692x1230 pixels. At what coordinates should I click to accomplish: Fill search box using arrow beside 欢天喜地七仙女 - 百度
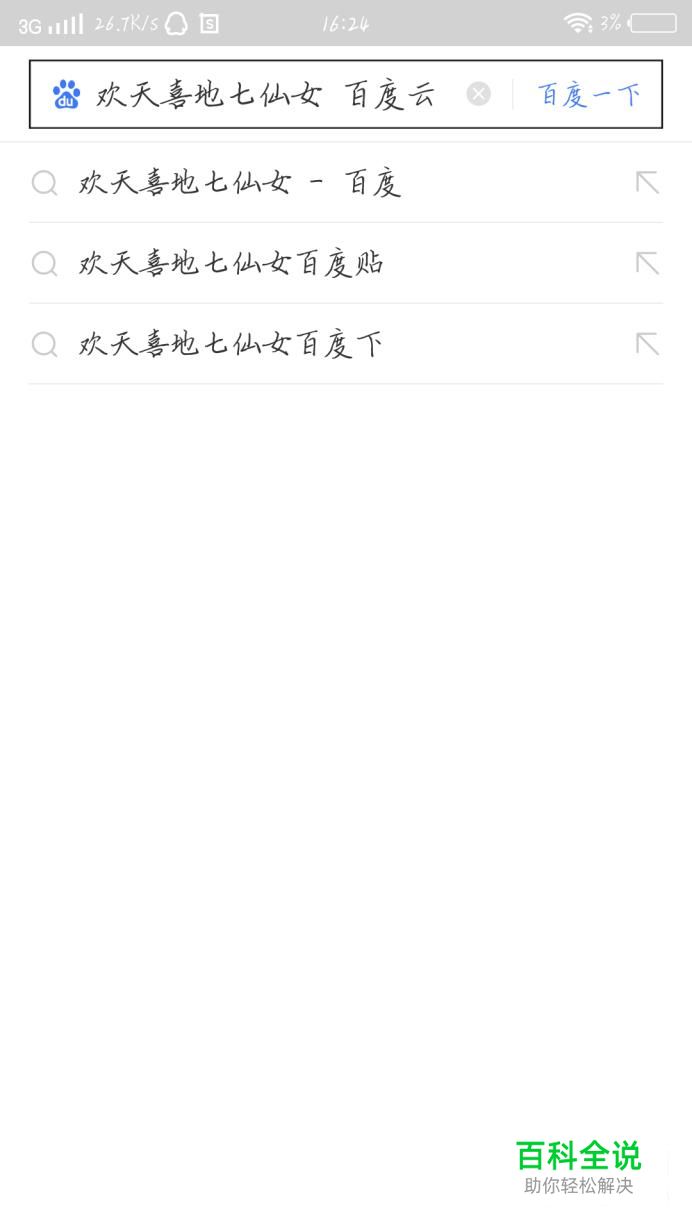click(x=647, y=183)
